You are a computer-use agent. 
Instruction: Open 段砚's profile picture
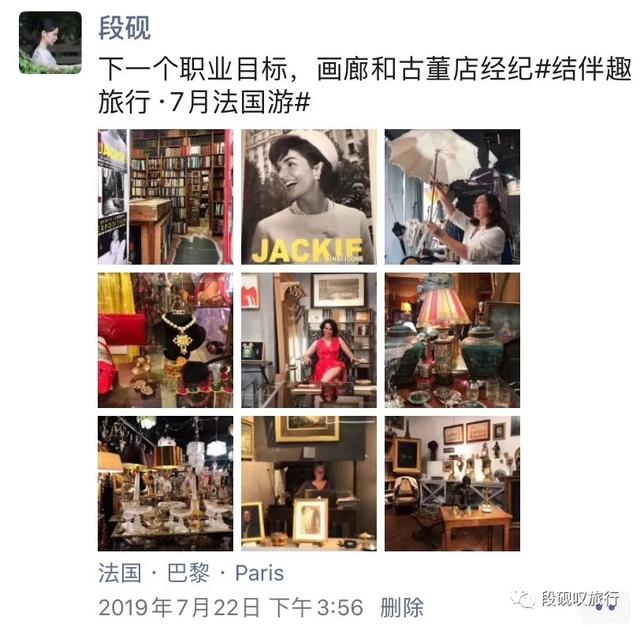[50, 42]
